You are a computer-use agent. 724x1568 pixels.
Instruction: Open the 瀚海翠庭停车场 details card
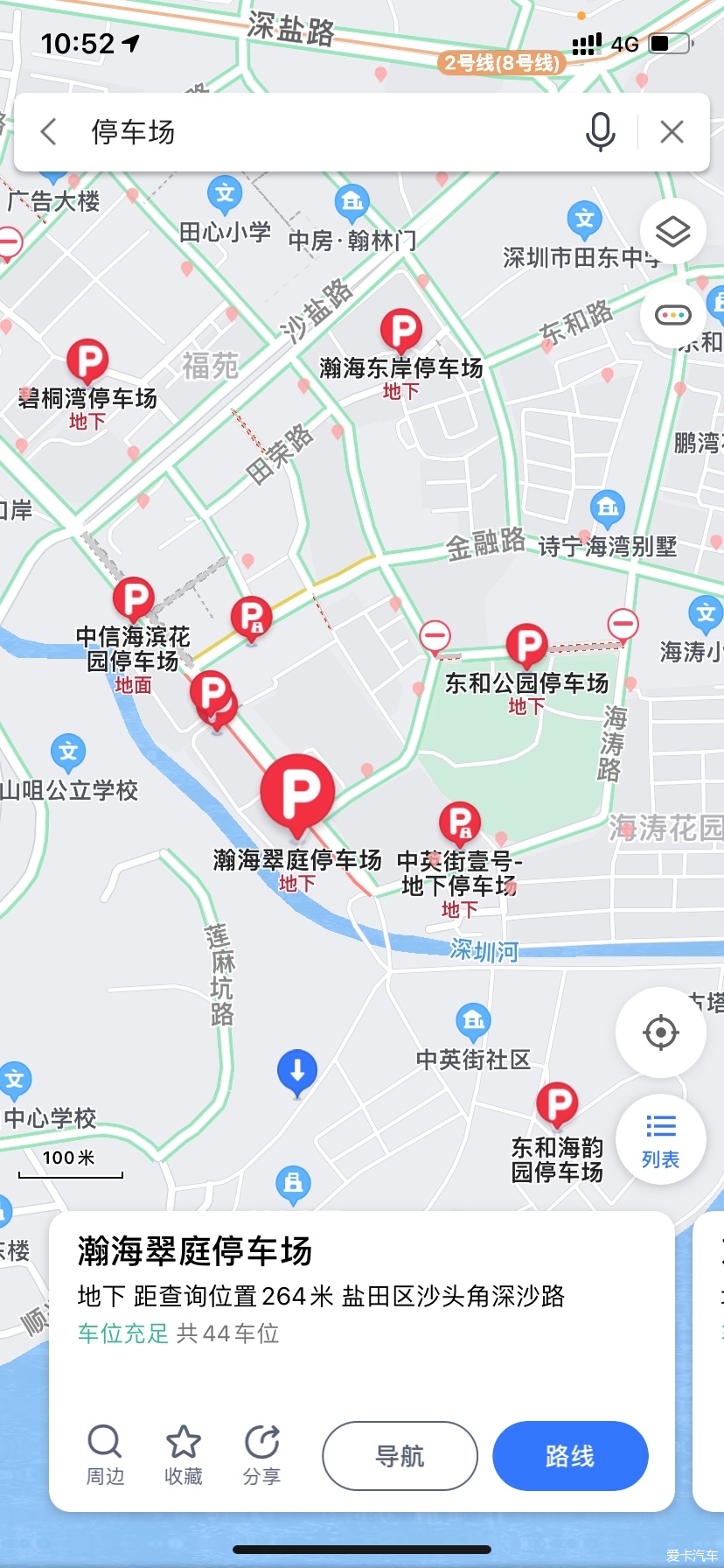(362, 1291)
